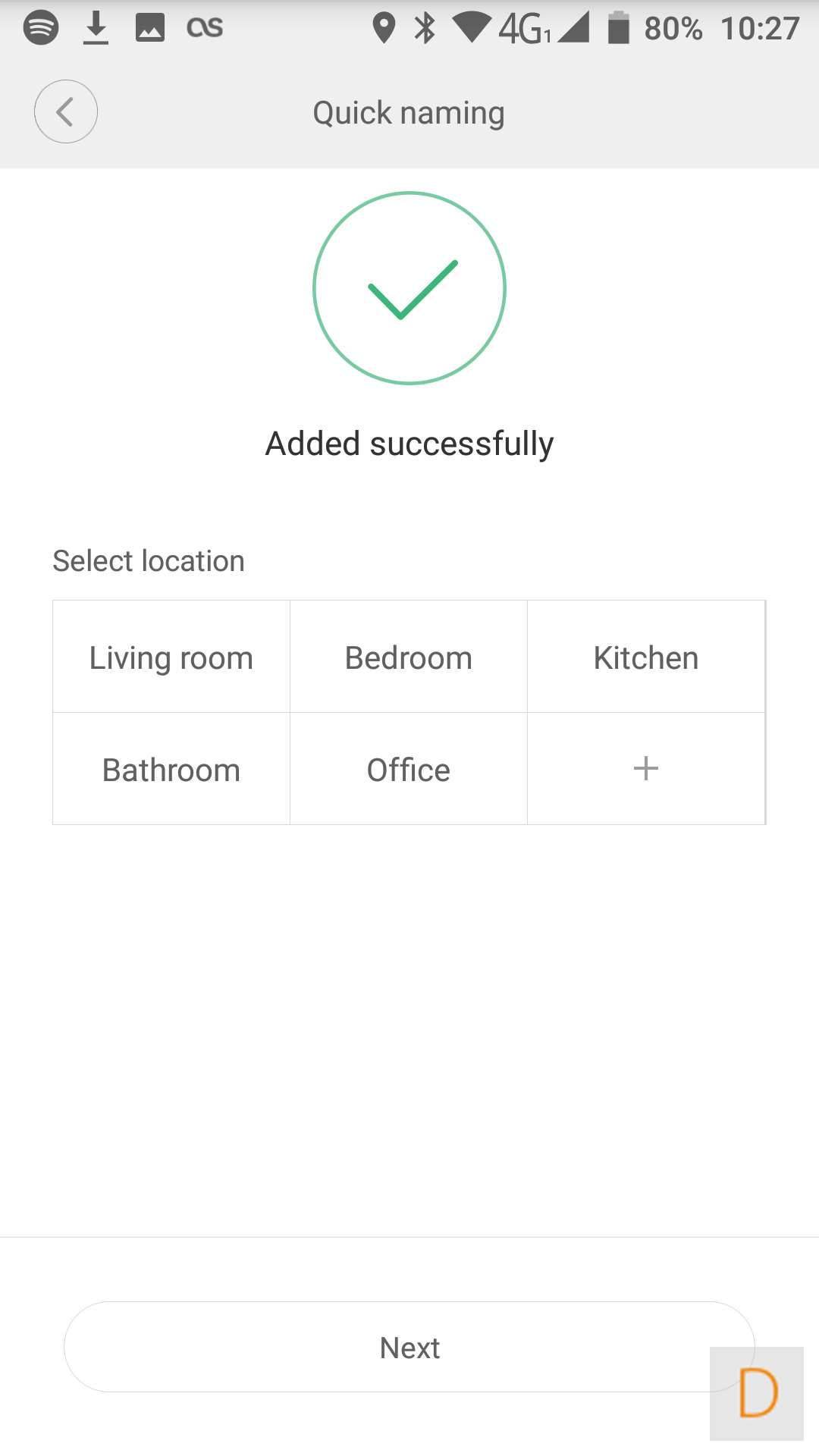Screen dimensions: 819x1456
Task: Choose Office as the location
Action: pos(409,770)
